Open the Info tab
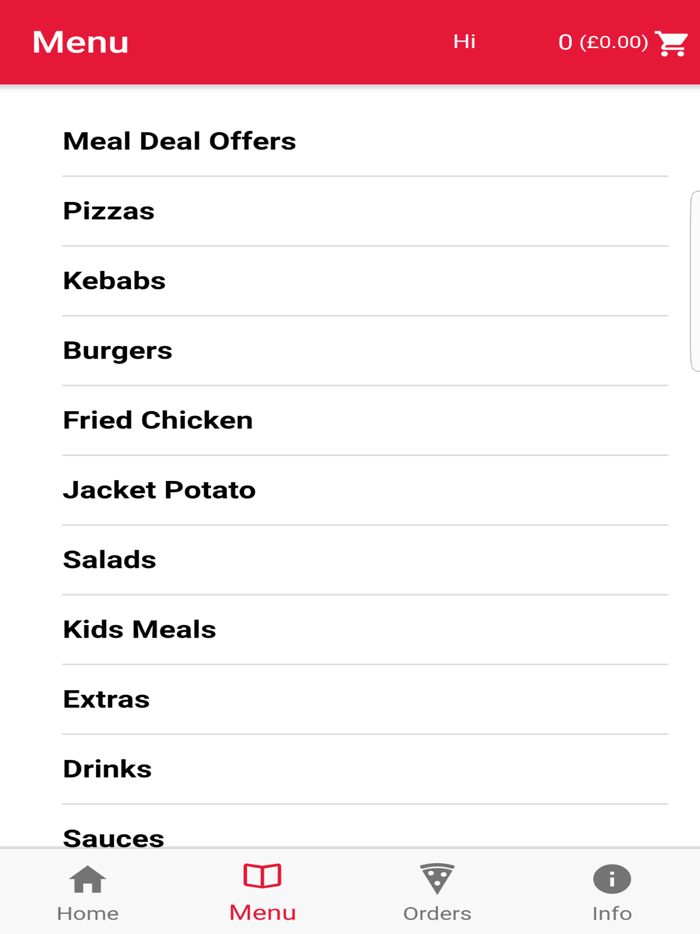 (x=612, y=893)
